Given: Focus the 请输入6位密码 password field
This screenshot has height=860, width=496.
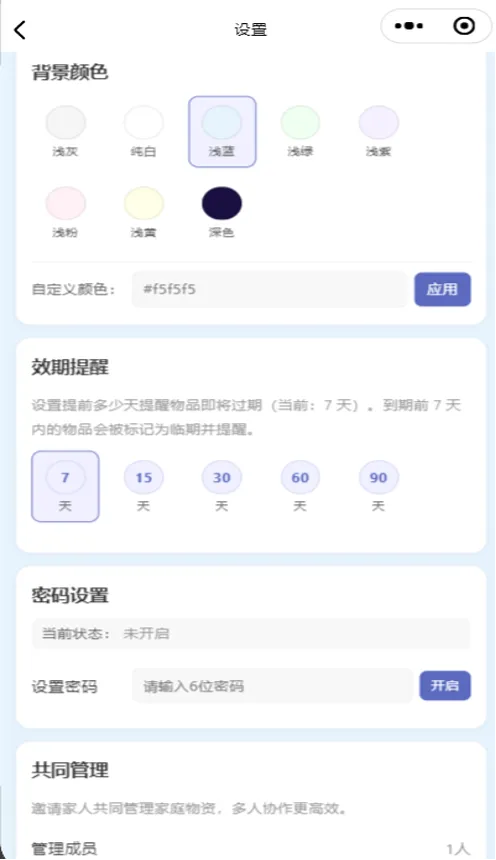Looking at the screenshot, I should 272,686.
